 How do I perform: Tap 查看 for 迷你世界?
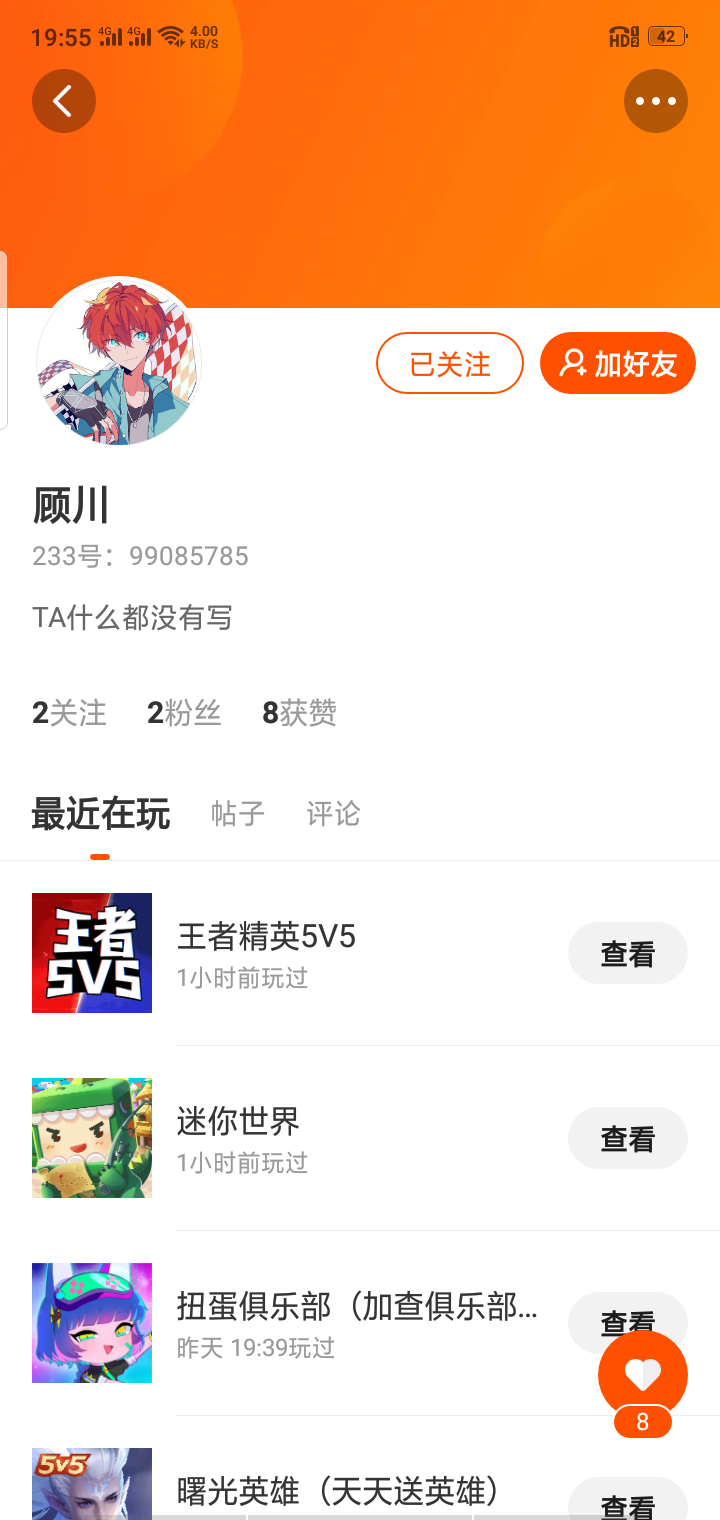point(628,1138)
